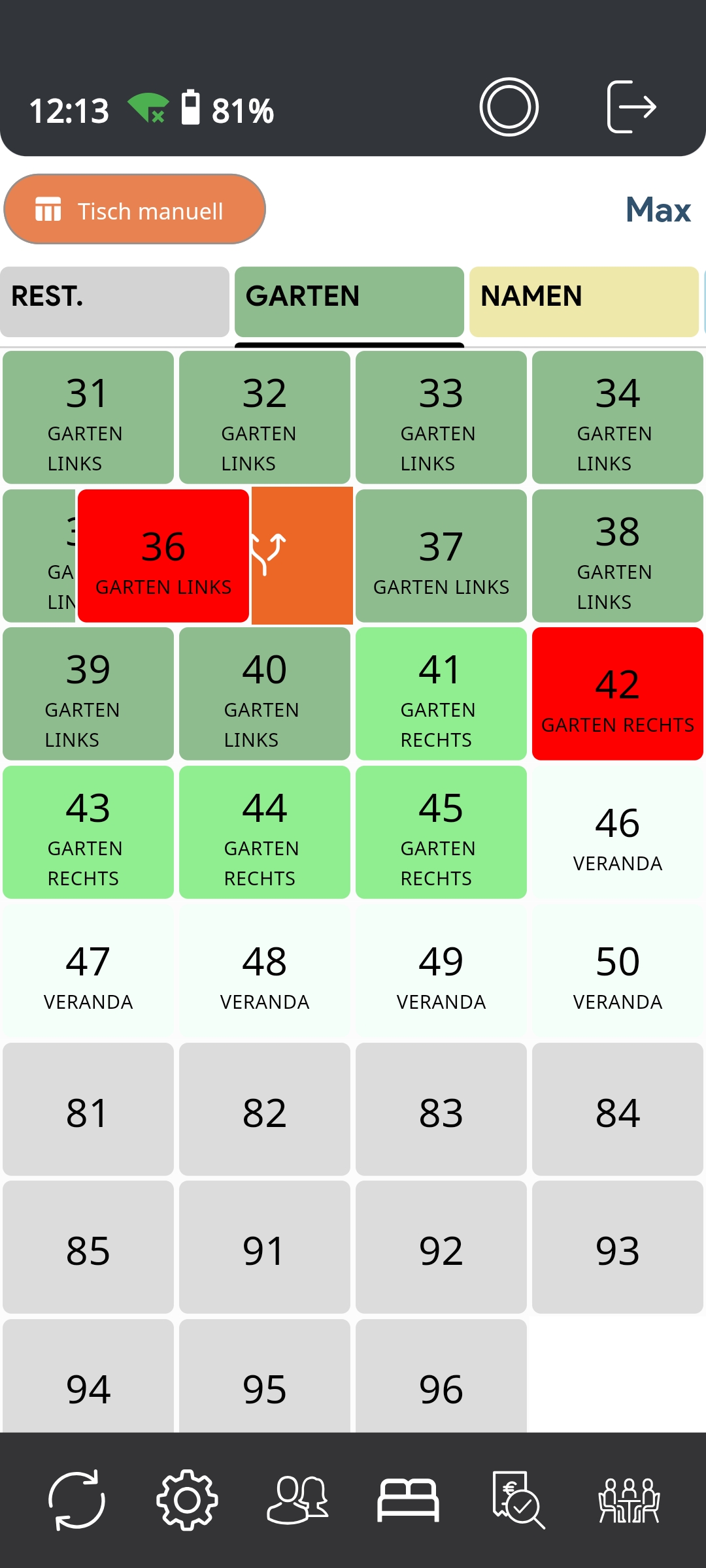This screenshot has width=706, height=1568.
Task: Choose table 44 Garten Rechts
Action: point(264,832)
